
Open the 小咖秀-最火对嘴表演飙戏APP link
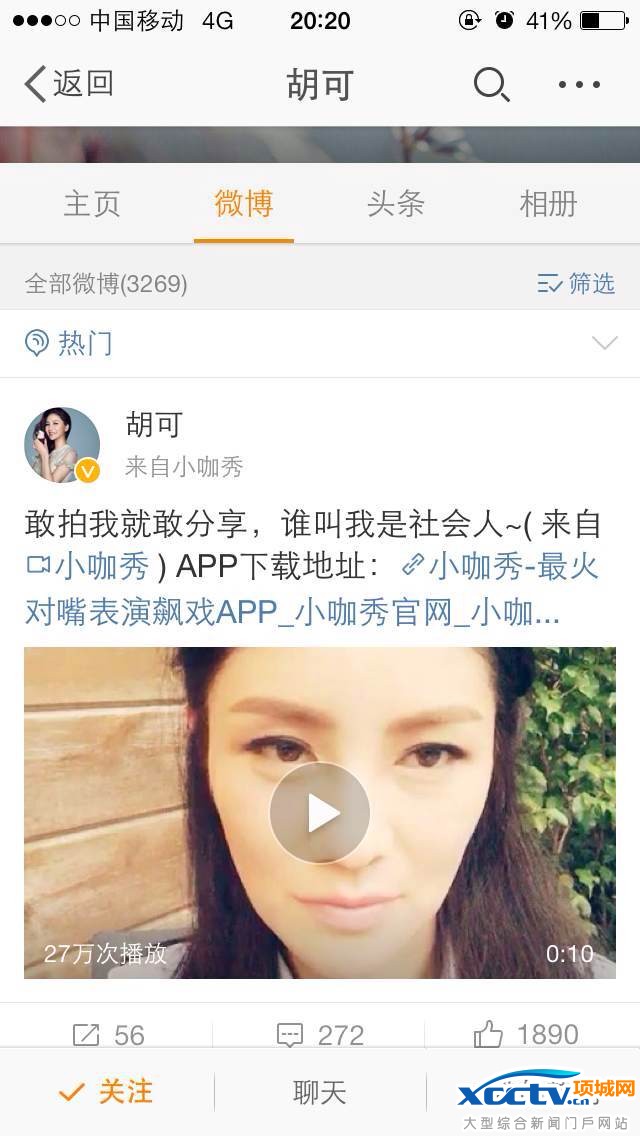pyautogui.click(x=500, y=566)
